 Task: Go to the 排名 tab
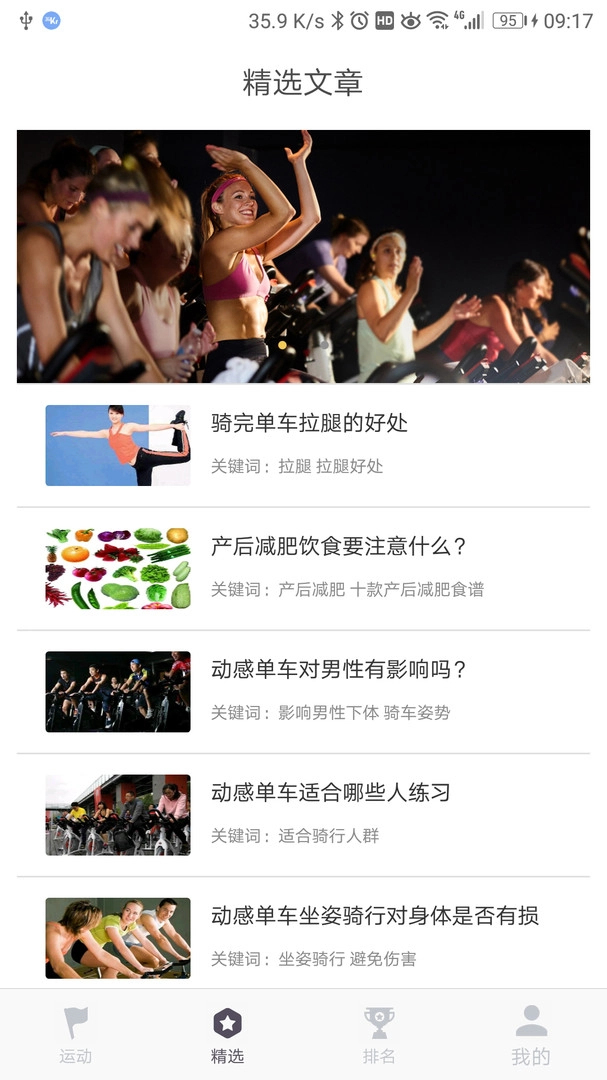pos(379,1035)
